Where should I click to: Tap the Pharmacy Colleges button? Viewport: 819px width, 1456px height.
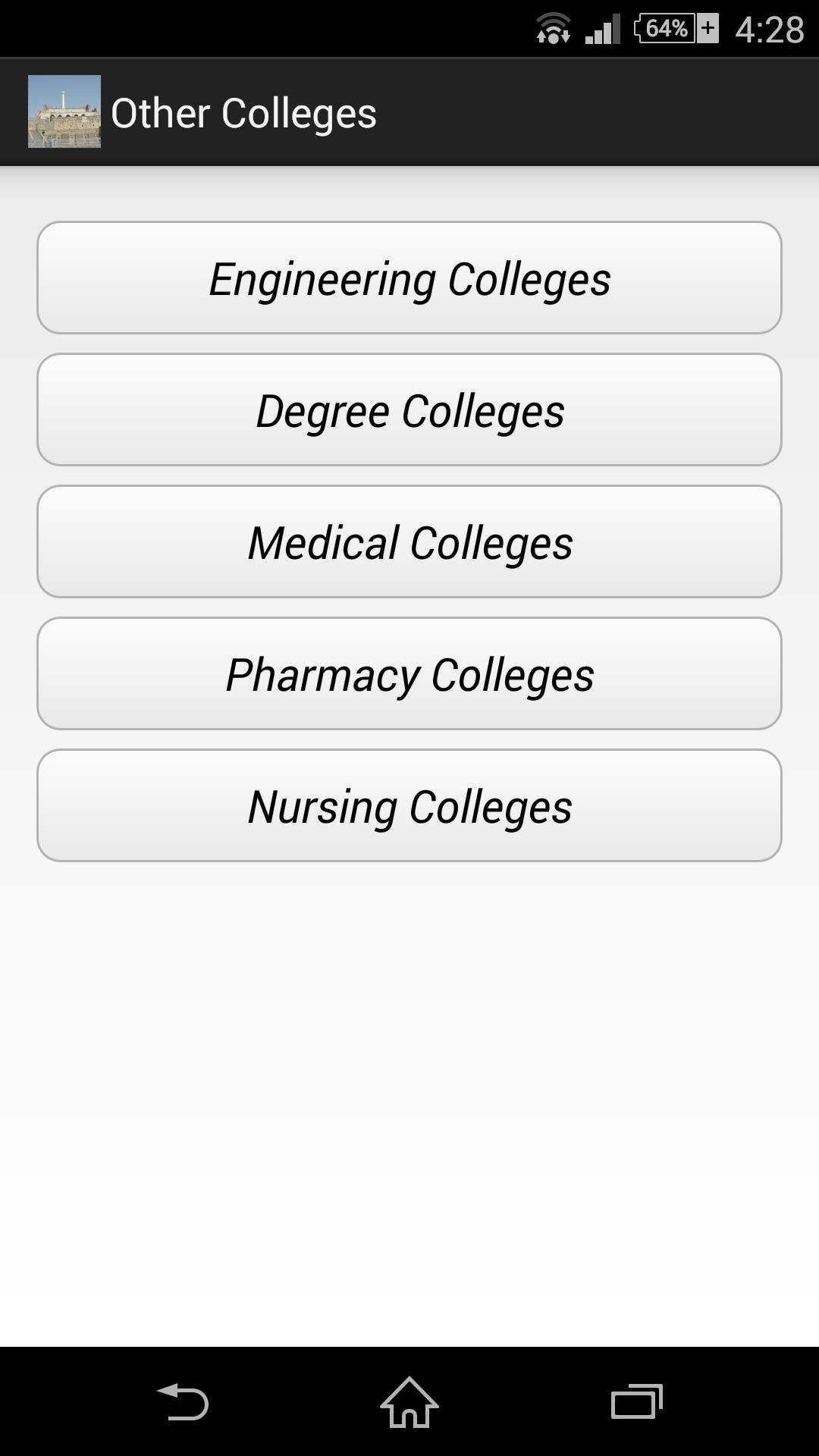coord(409,673)
